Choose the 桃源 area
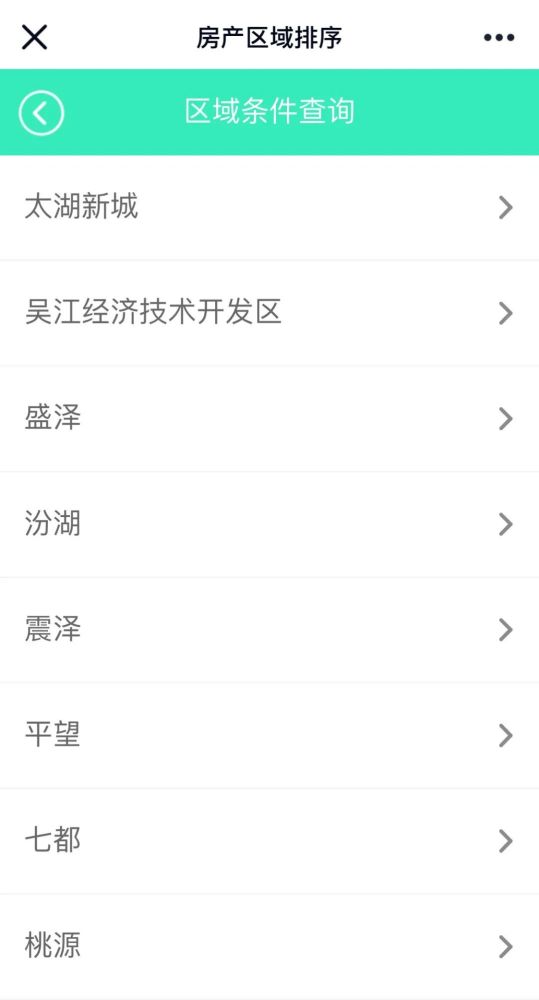Image resolution: width=539 pixels, height=1000 pixels. pyautogui.click(x=269, y=946)
